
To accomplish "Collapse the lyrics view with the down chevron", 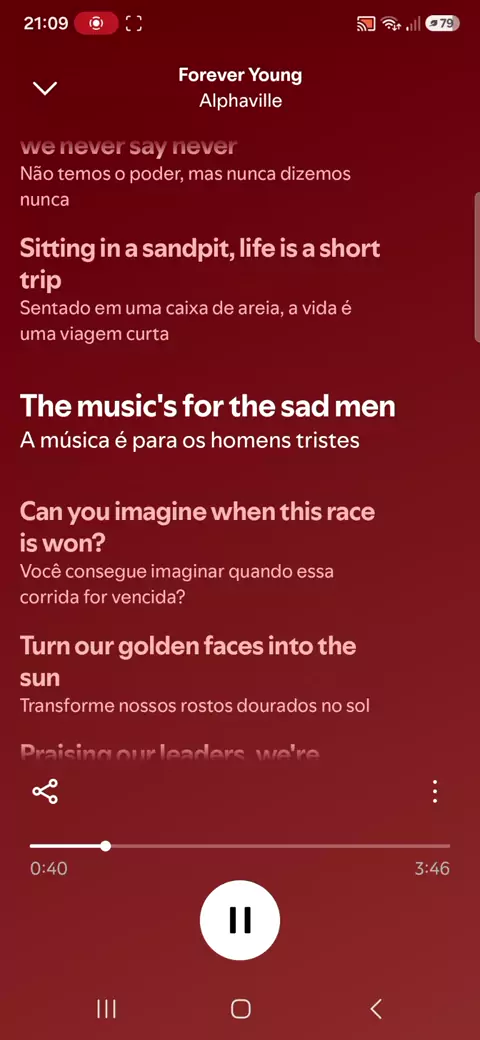I will tap(45, 88).
